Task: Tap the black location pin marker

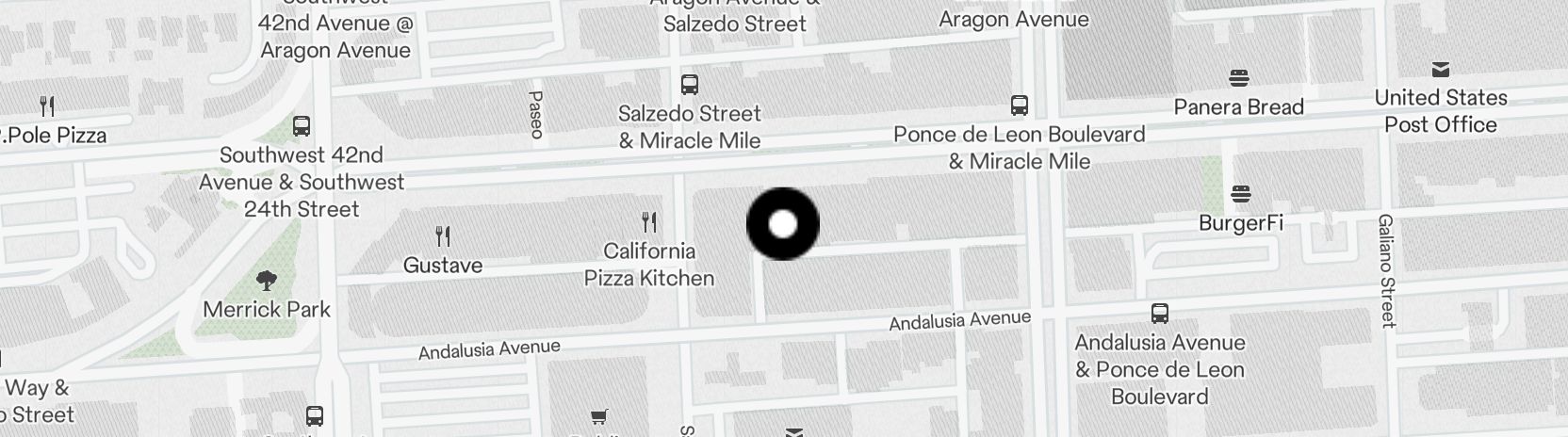Action: point(783,224)
